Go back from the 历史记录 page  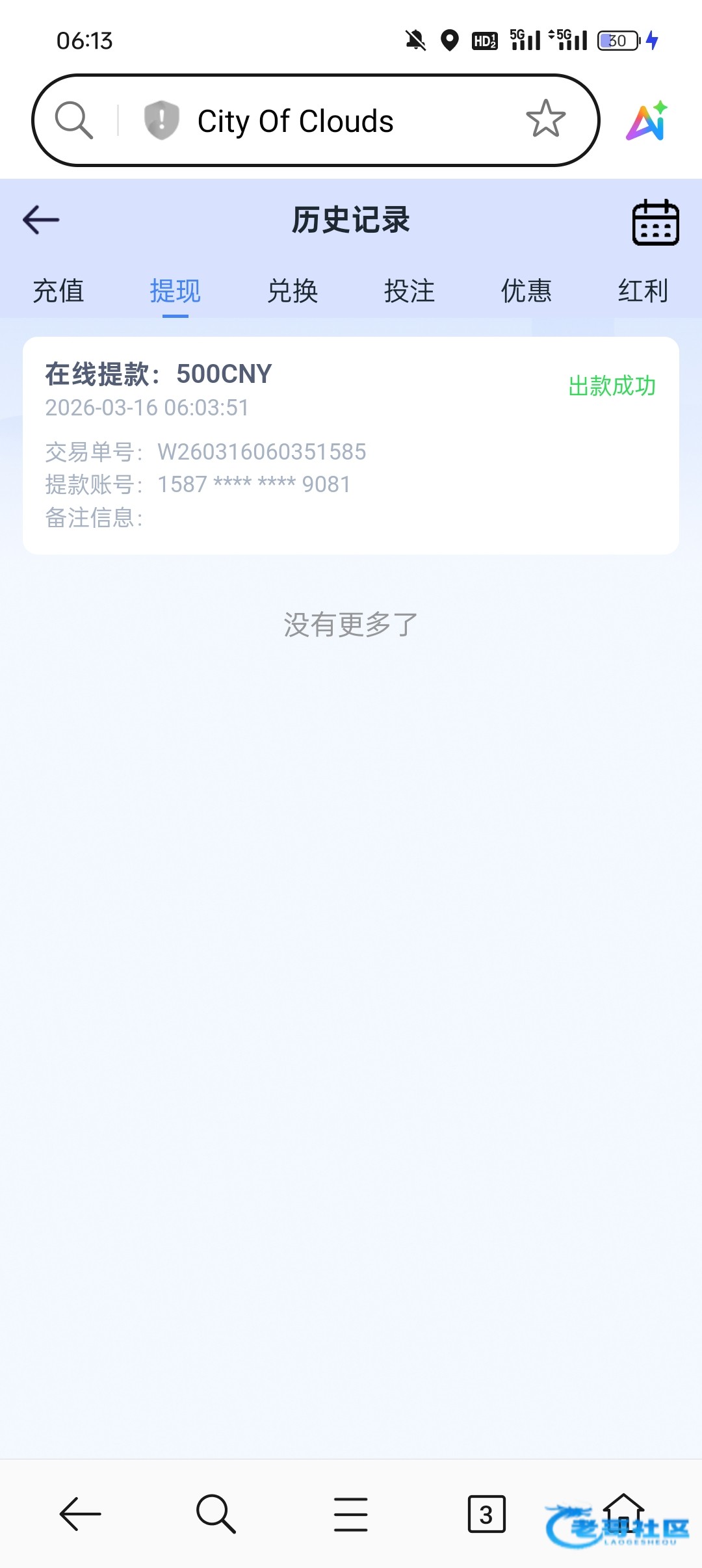tap(41, 220)
